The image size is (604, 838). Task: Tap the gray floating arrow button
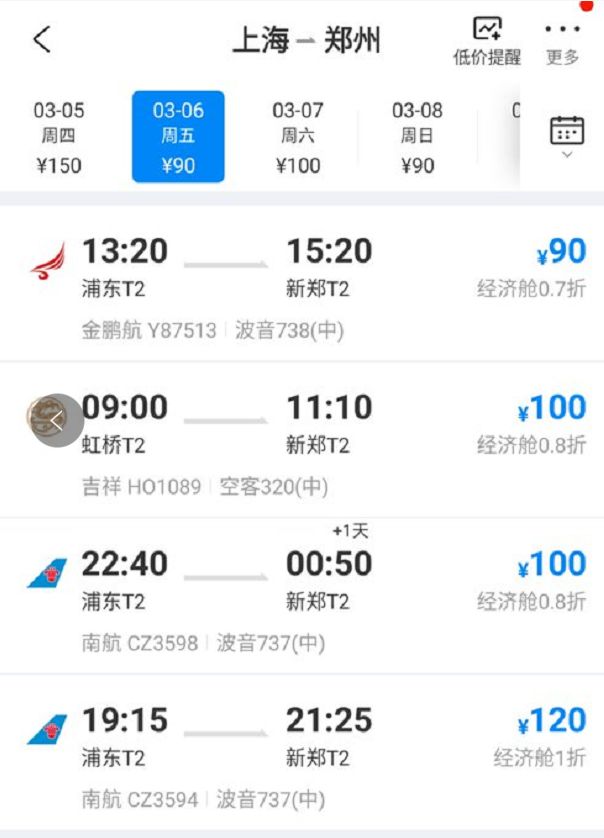pyautogui.click(x=56, y=419)
